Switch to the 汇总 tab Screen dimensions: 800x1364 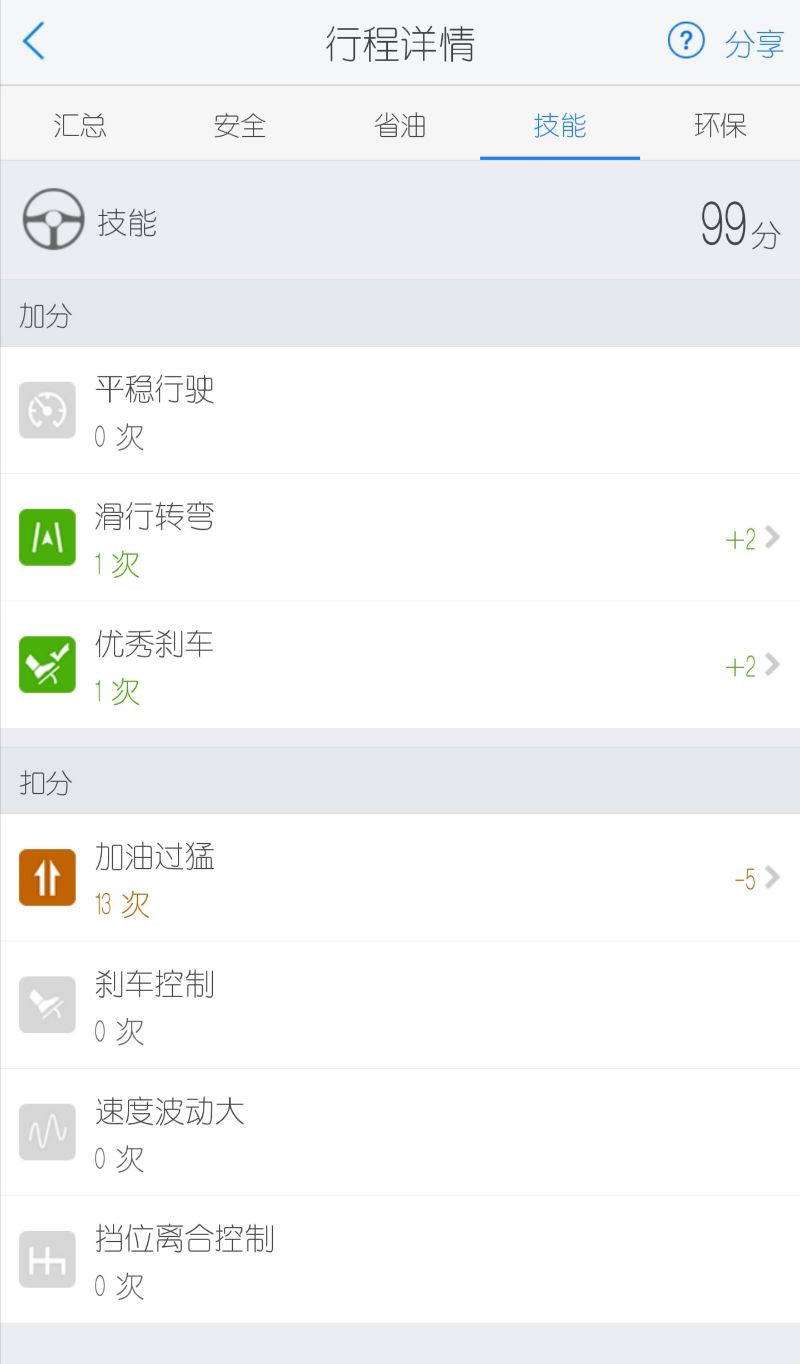point(80,125)
